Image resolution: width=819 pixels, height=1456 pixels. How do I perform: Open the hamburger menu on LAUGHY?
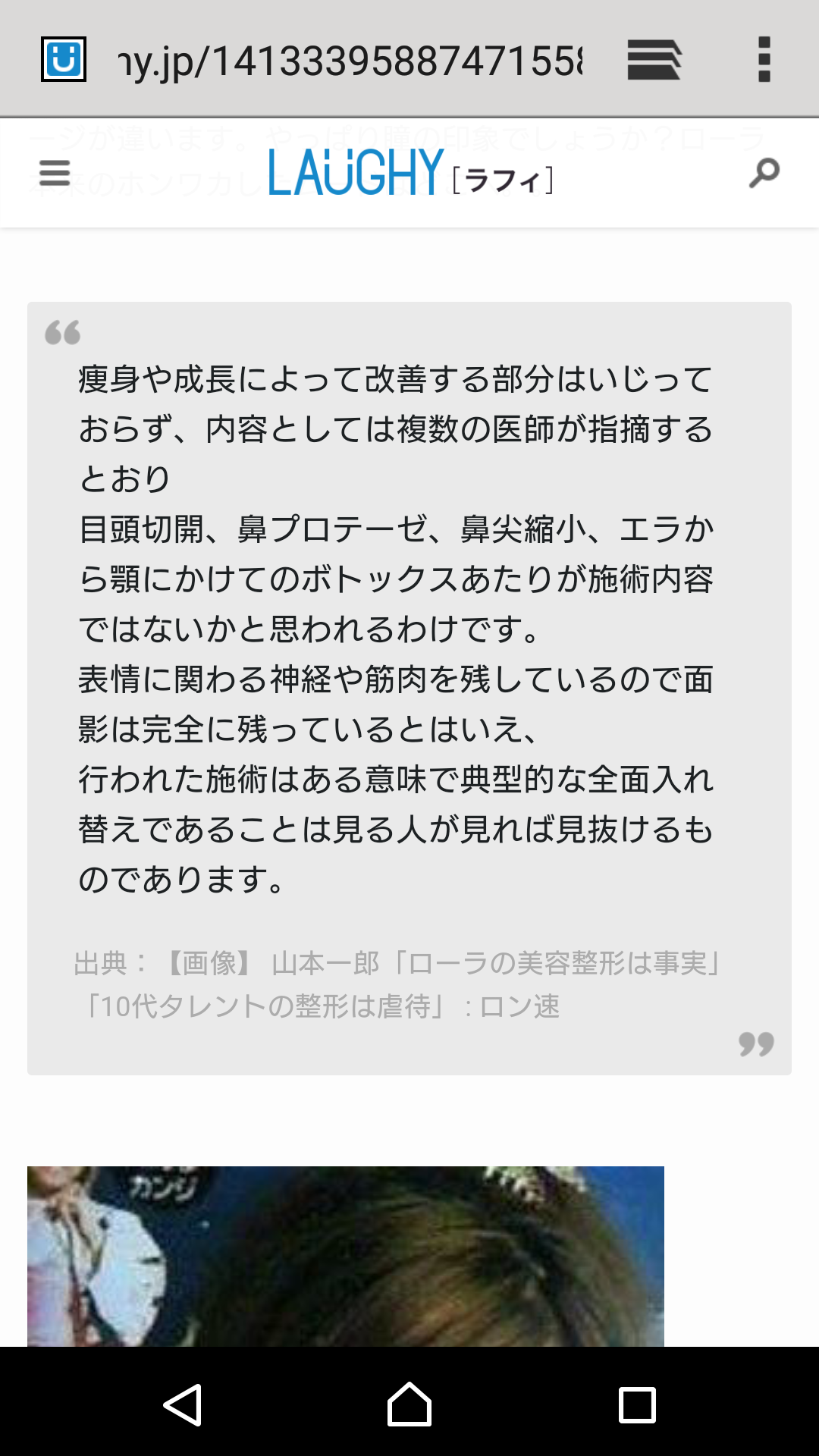55,173
